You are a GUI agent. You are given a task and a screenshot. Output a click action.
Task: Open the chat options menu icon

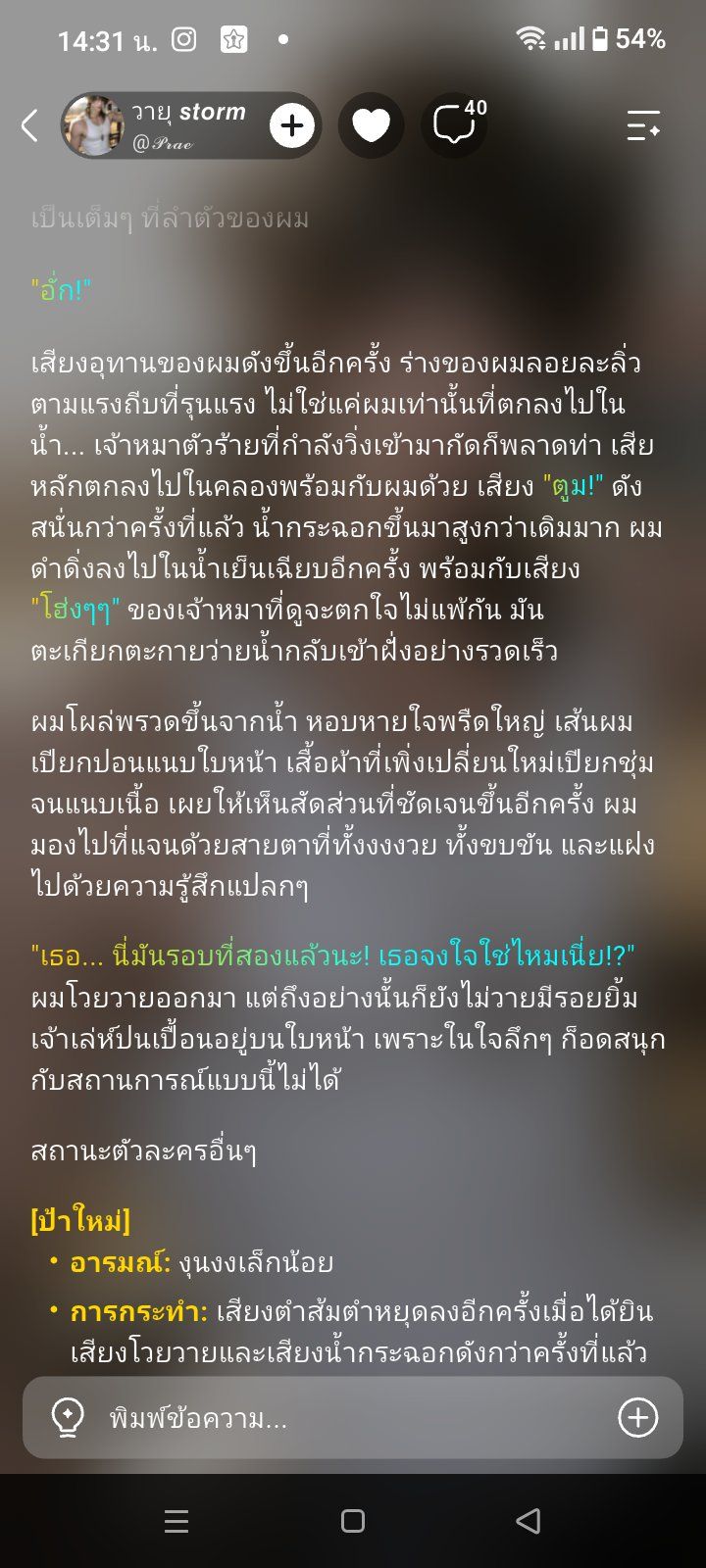(643, 125)
